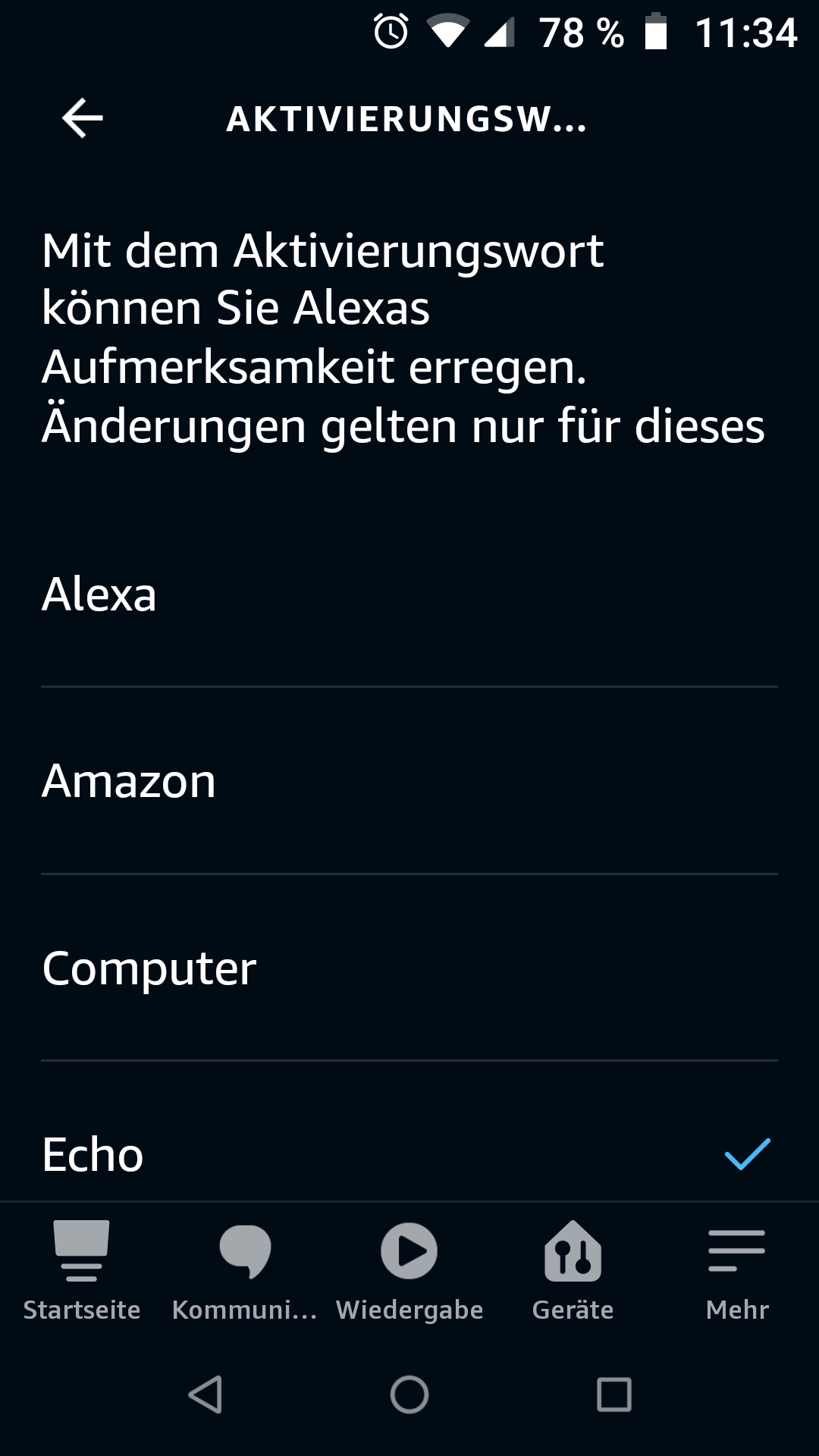819x1456 pixels.
Task: Open the recent apps overview
Action: (614, 1395)
